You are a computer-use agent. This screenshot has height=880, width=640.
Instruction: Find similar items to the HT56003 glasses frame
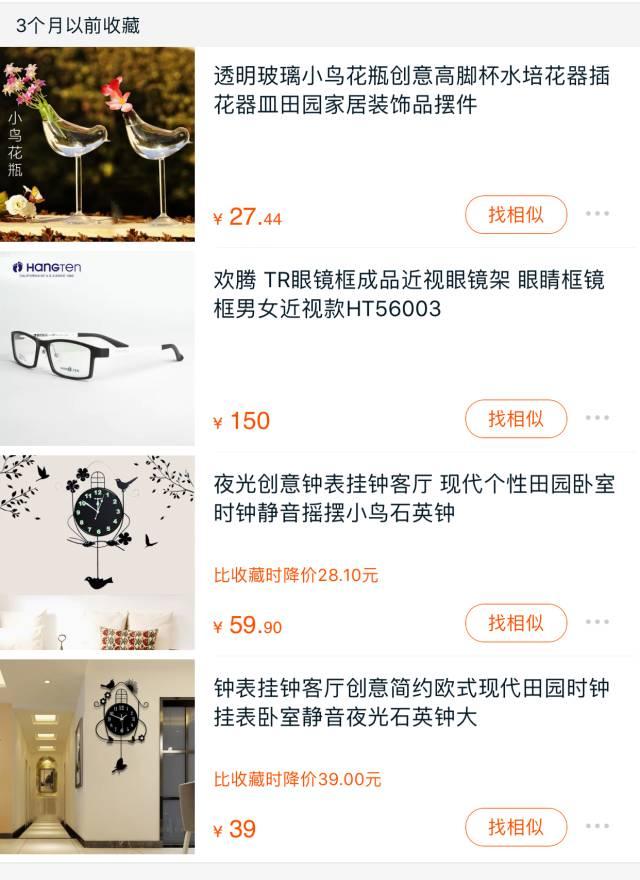(516, 419)
